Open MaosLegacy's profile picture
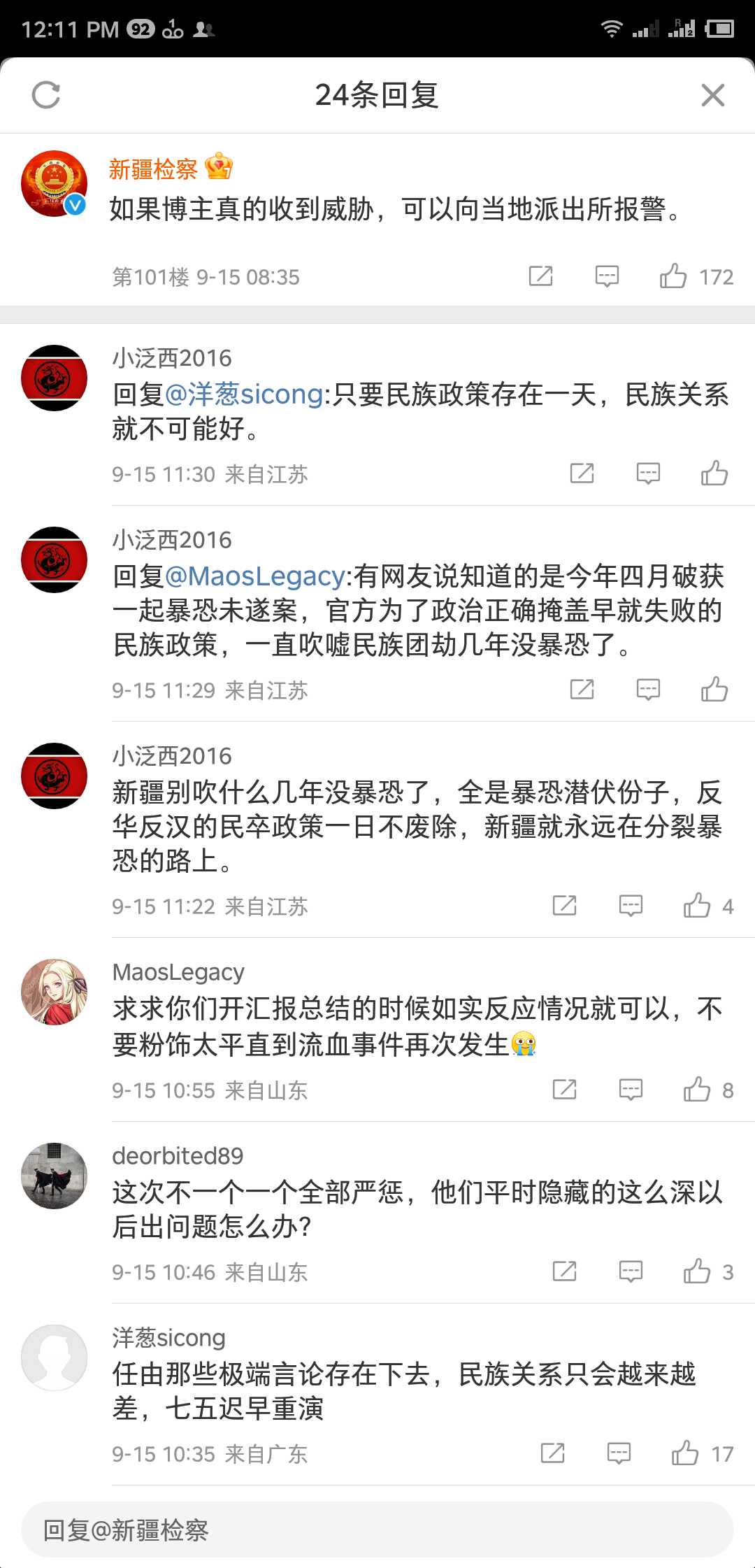The height and width of the screenshot is (1568, 755). [54, 992]
